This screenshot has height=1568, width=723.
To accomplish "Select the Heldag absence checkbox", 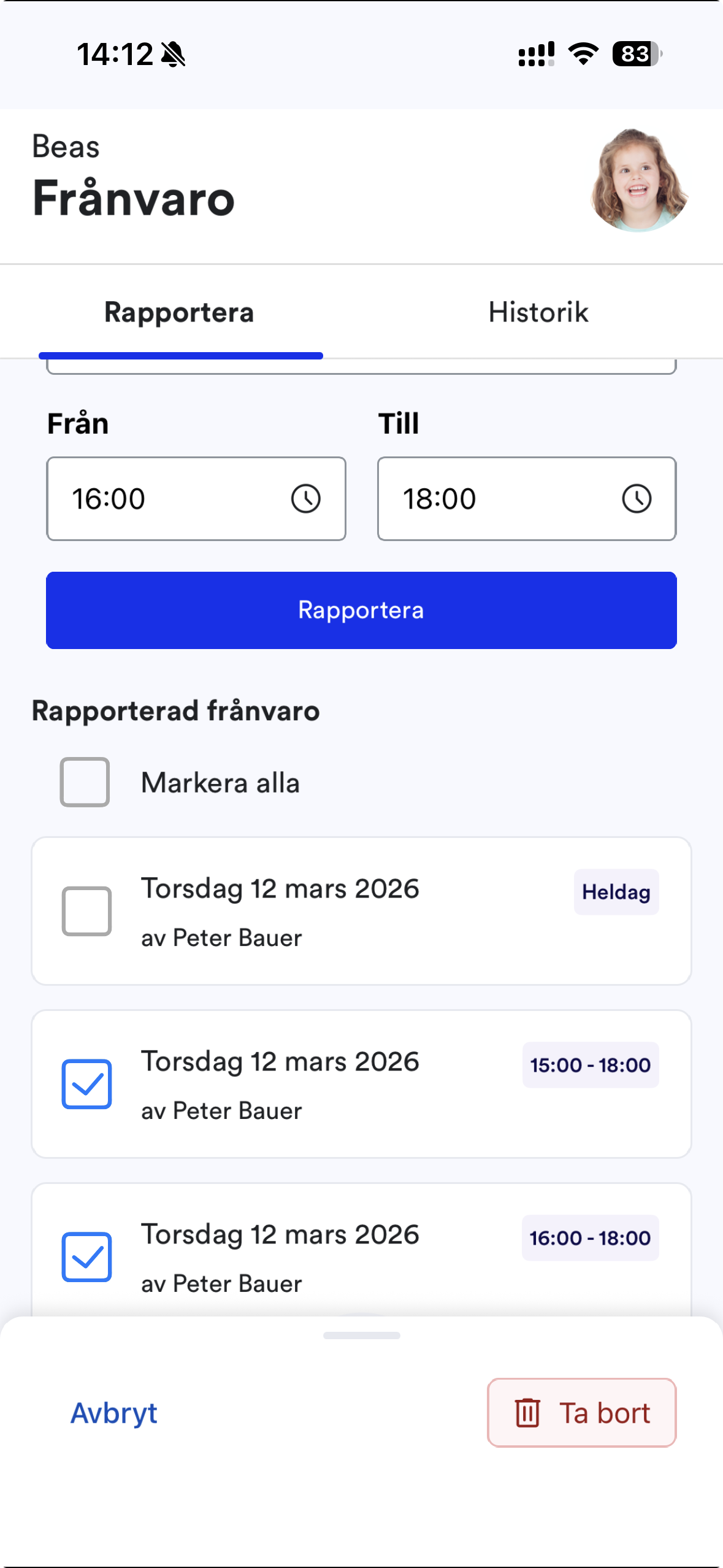I will point(86,911).
